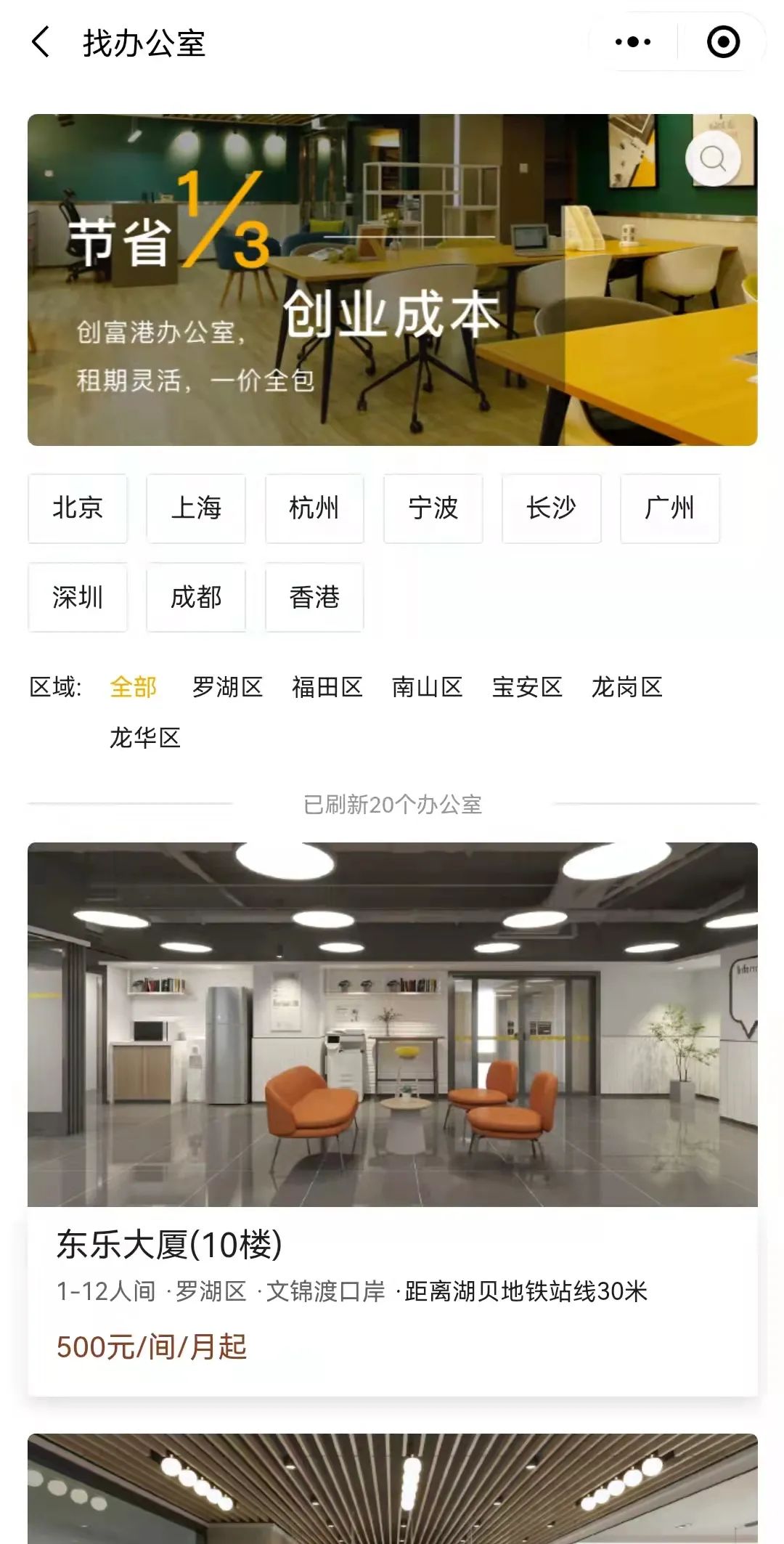Filter offices by 龙华区
This screenshot has width=784, height=1544.
pos(145,738)
